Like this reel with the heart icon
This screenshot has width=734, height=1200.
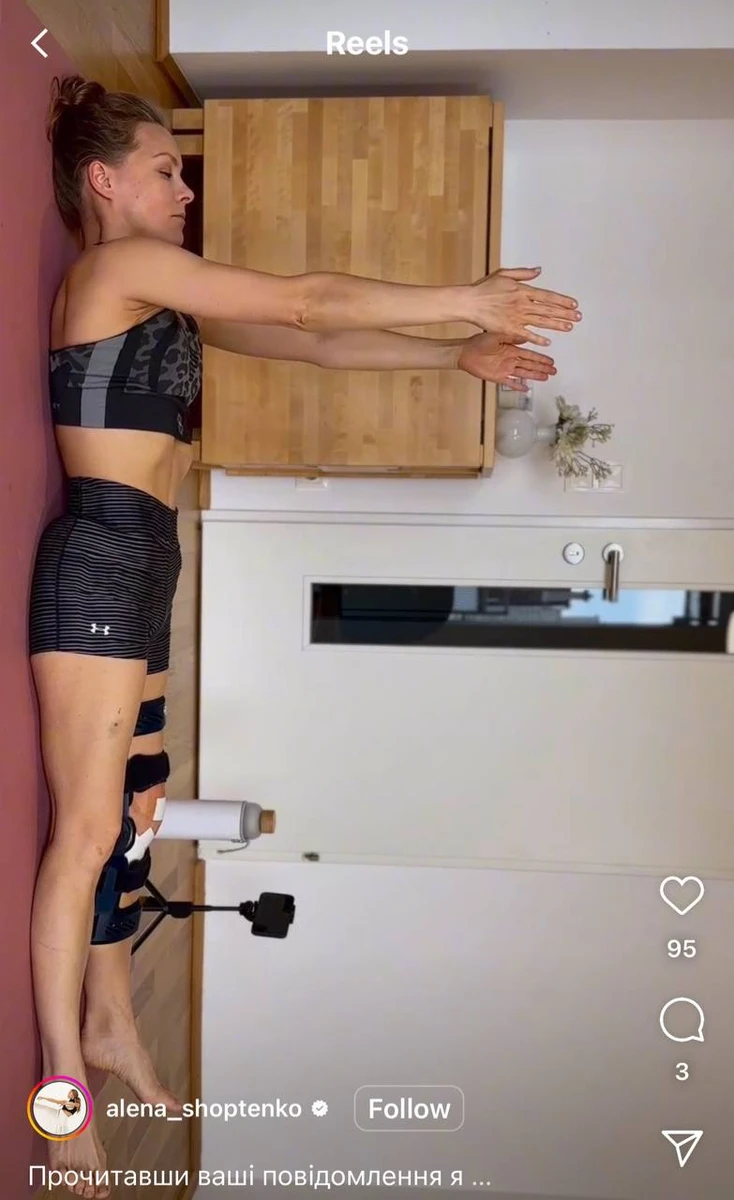pos(682,895)
